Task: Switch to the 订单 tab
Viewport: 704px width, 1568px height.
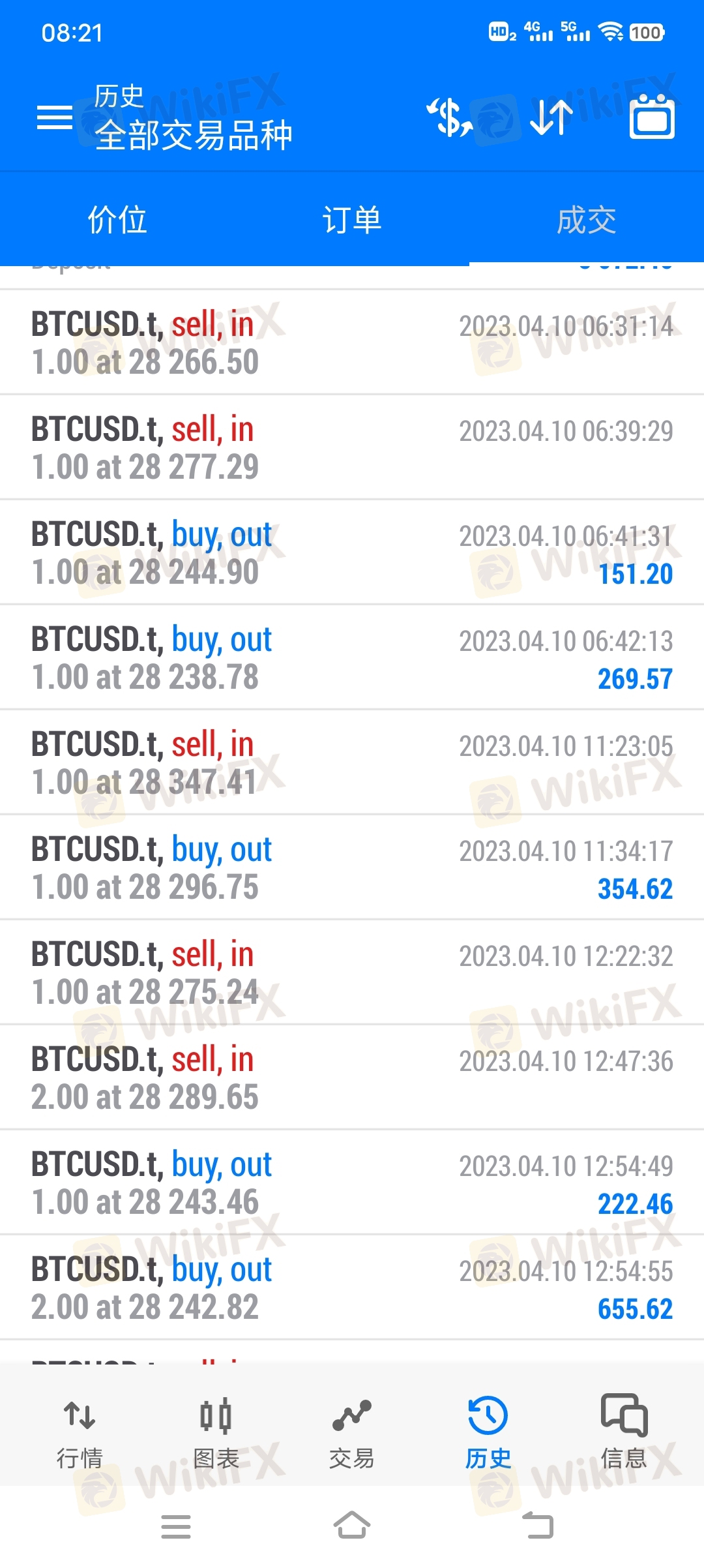Action: [352, 220]
